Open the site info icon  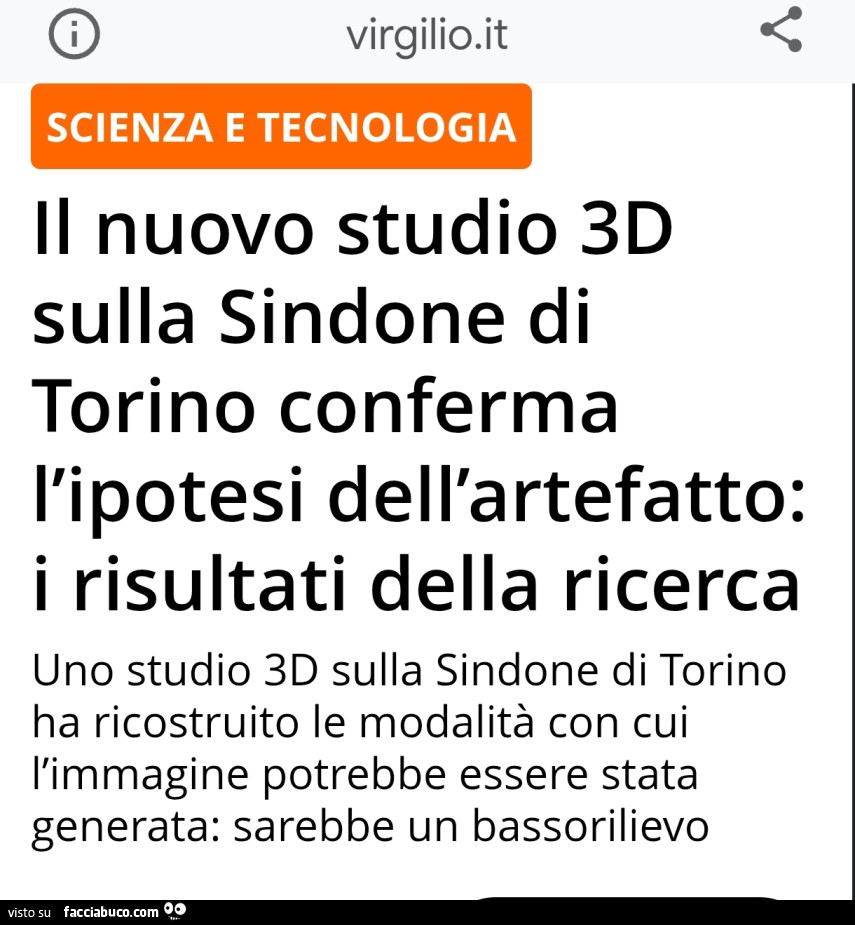(74, 36)
